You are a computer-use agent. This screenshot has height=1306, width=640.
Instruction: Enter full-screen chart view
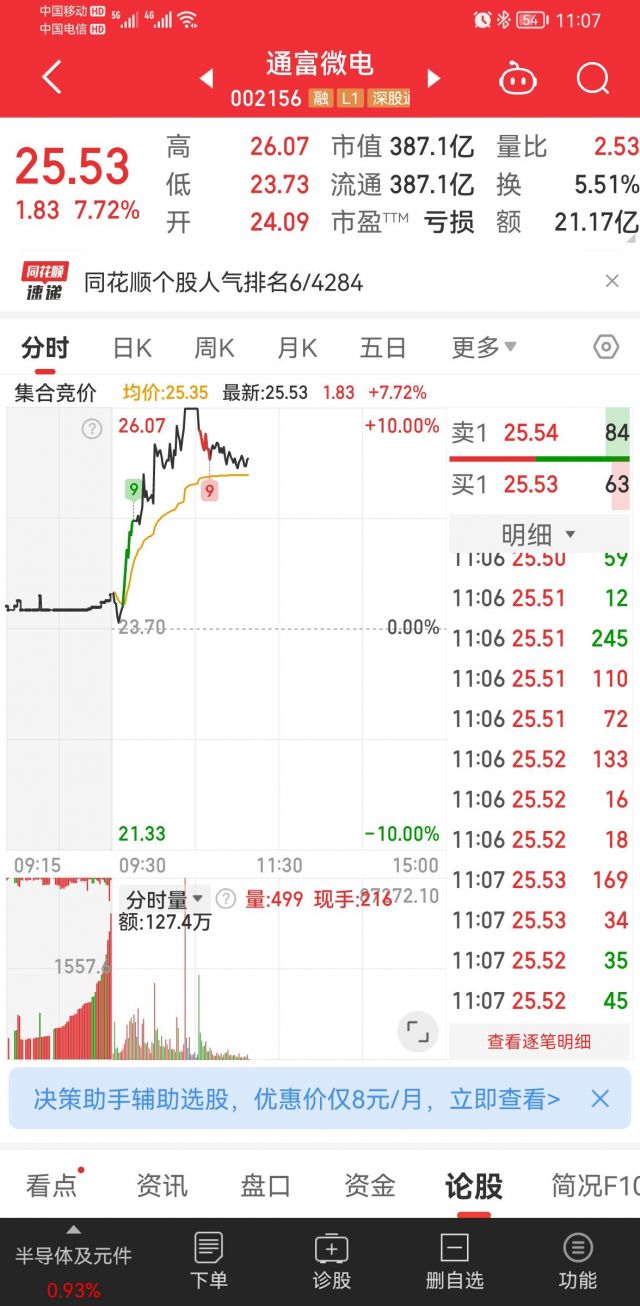pos(417,1031)
